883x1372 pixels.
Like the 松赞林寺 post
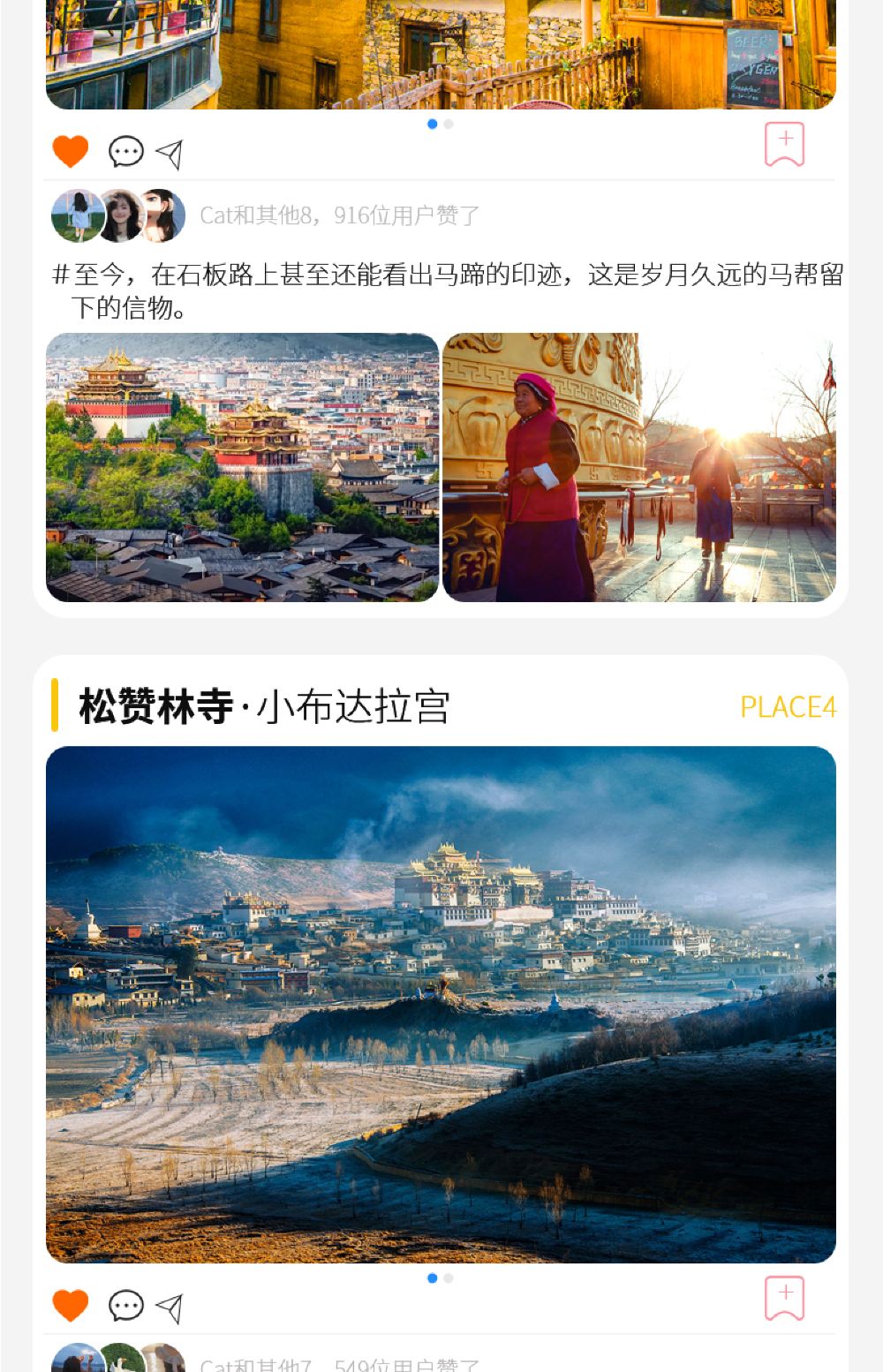click(x=71, y=1305)
